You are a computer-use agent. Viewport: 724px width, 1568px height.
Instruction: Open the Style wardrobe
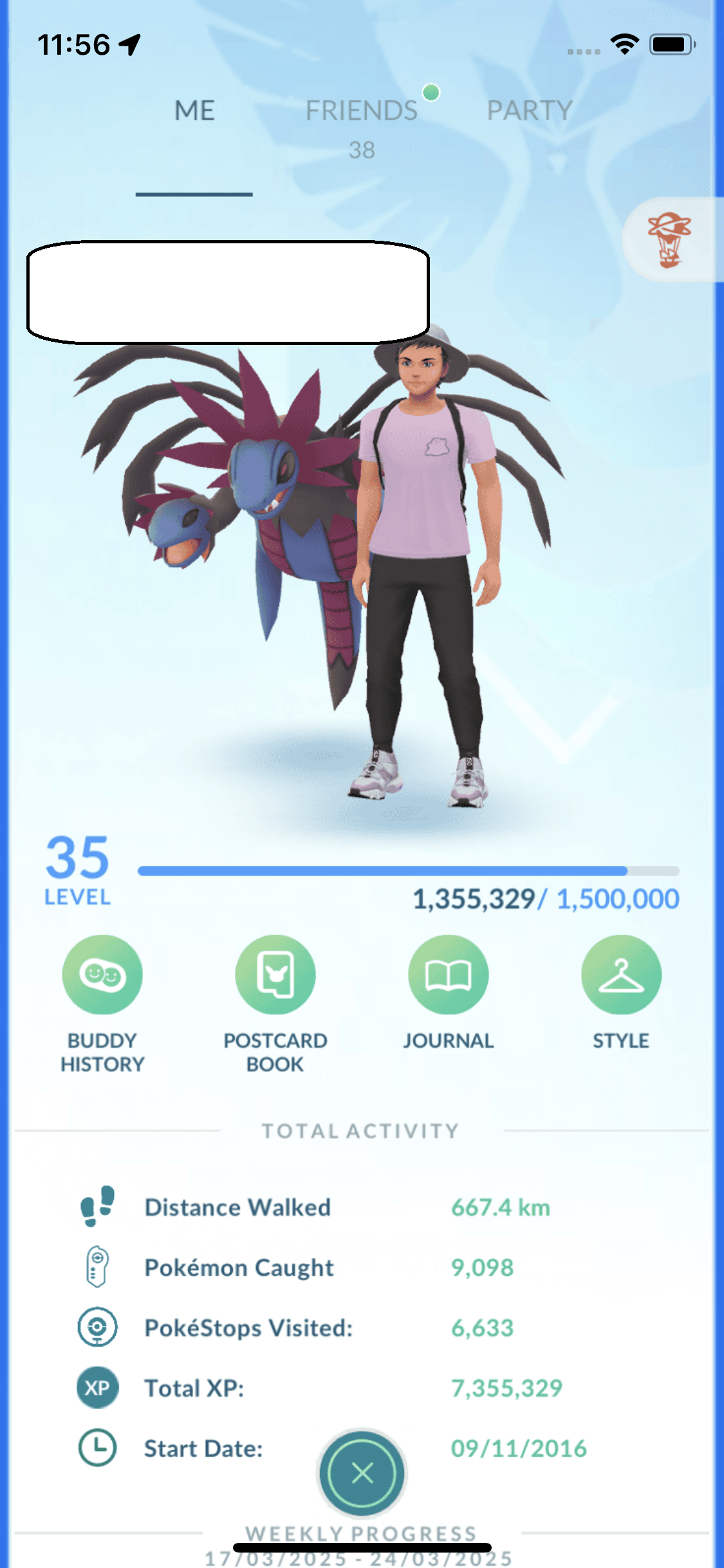[621, 975]
